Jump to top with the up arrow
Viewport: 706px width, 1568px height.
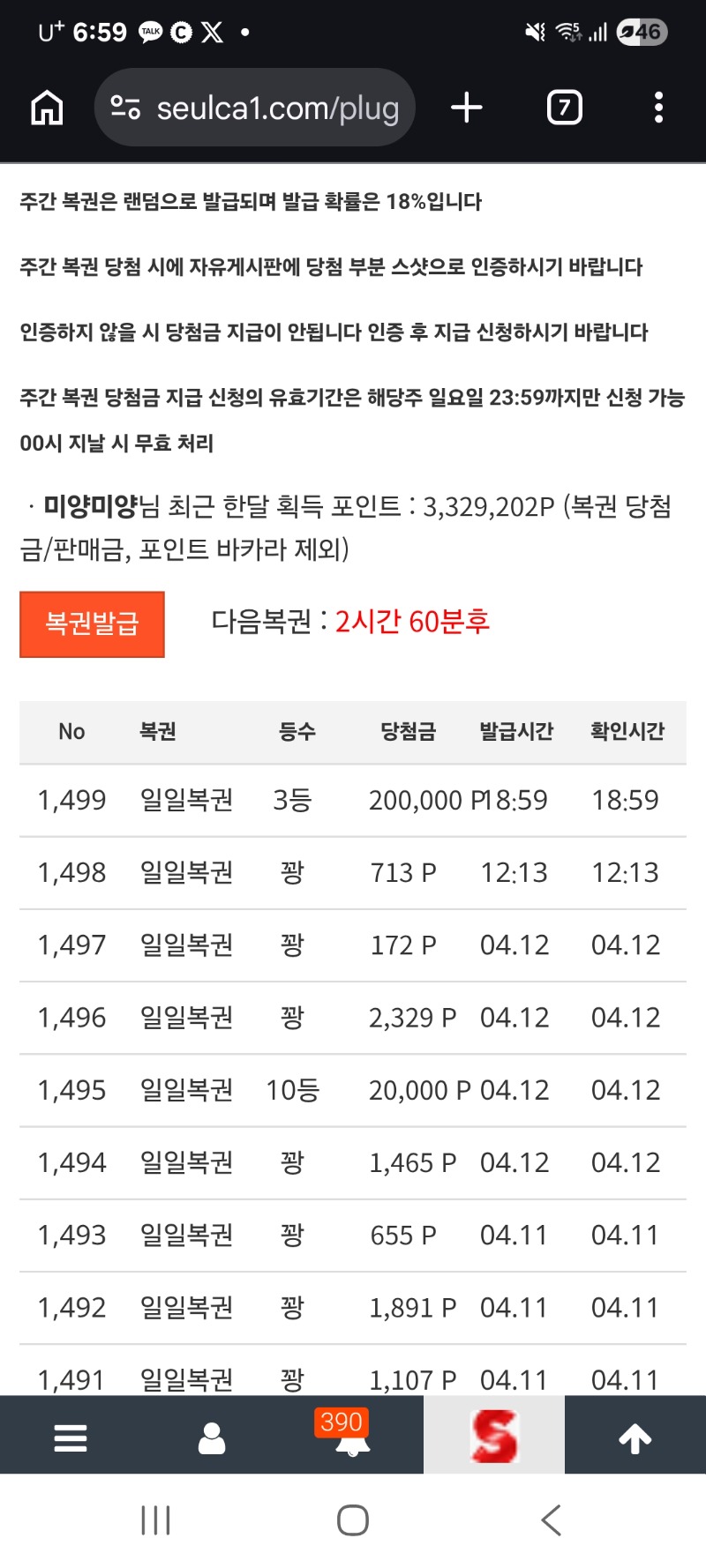point(635,1437)
